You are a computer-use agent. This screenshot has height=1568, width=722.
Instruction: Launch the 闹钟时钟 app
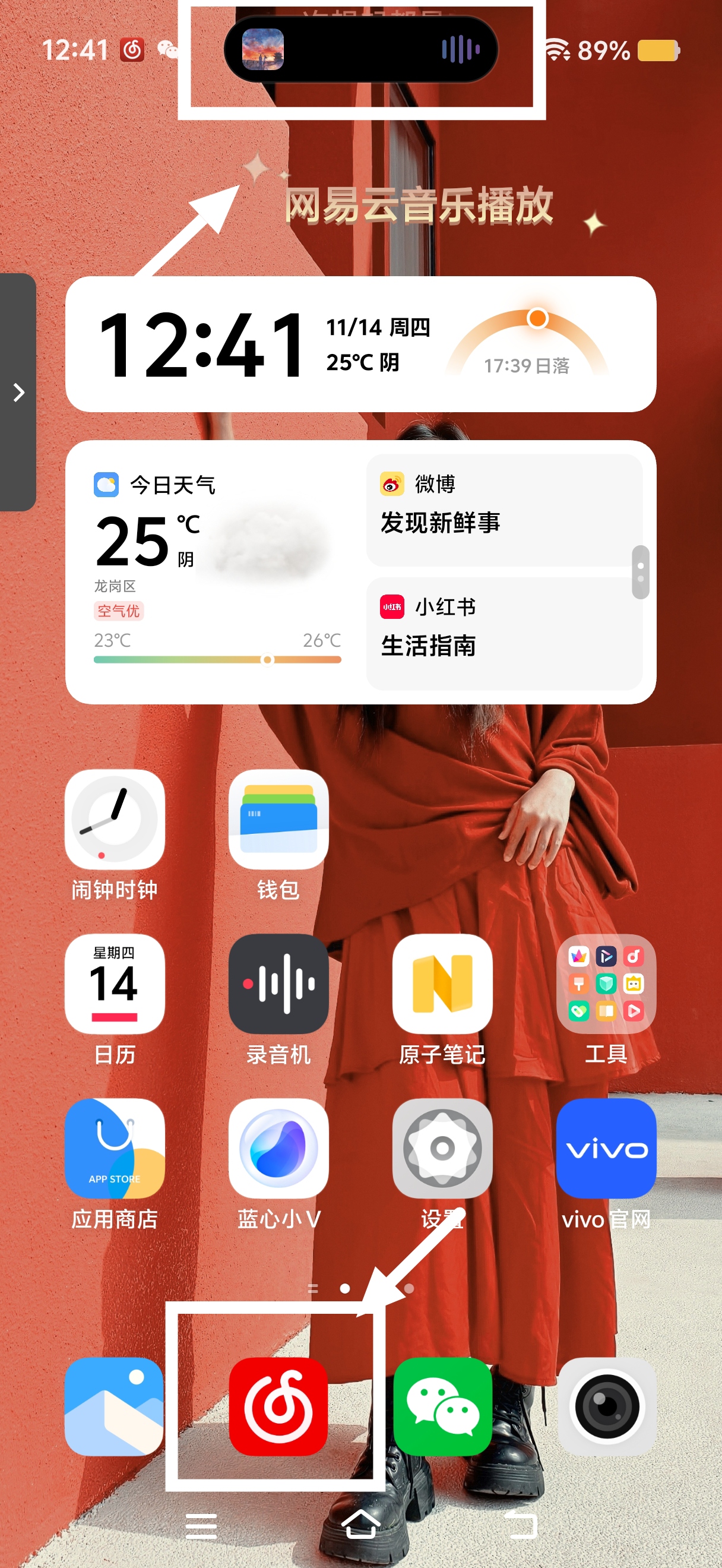[x=115, y=819]
